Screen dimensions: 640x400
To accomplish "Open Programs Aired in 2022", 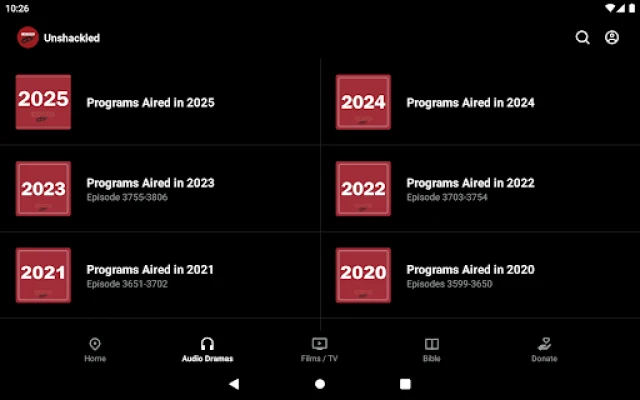I will 470,189.
